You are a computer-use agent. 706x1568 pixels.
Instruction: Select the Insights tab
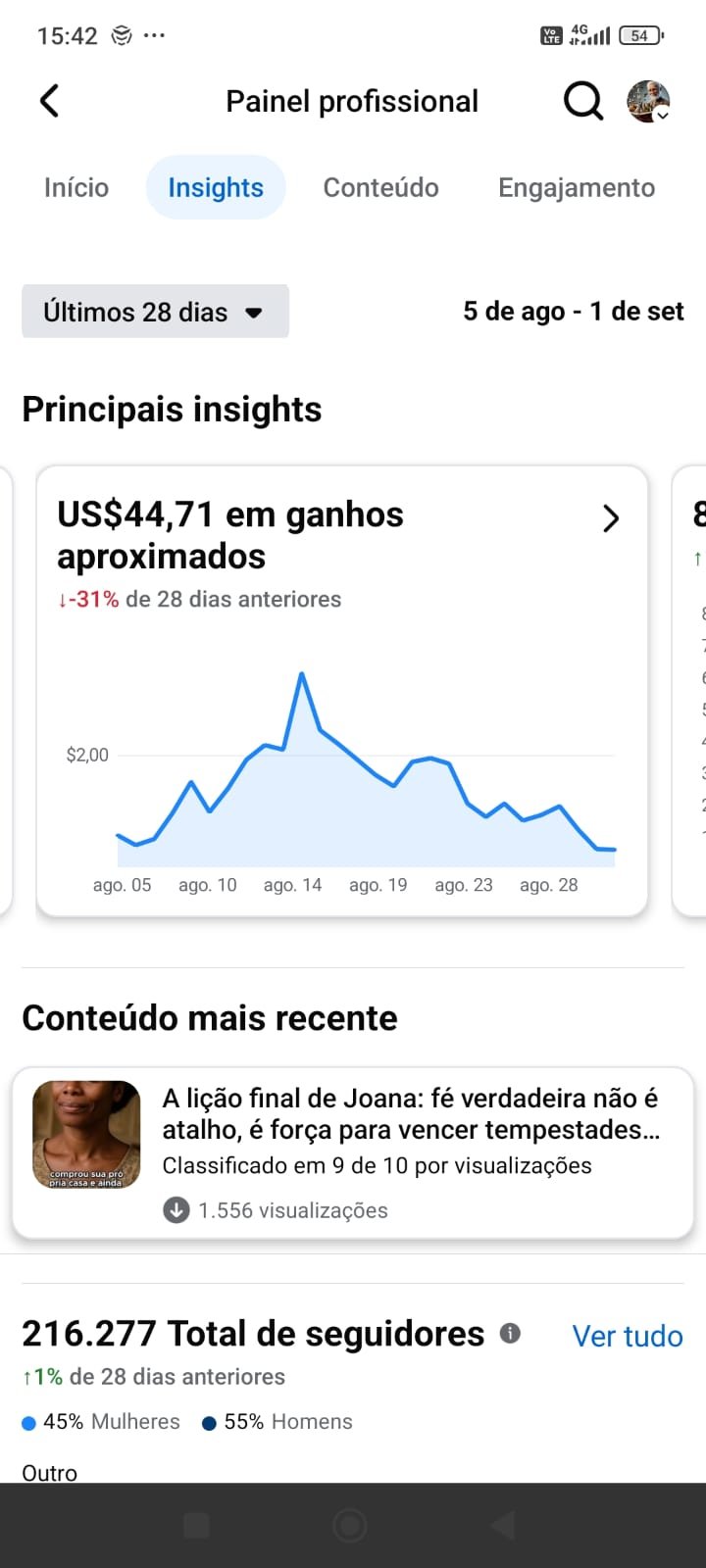coord(216,187)
